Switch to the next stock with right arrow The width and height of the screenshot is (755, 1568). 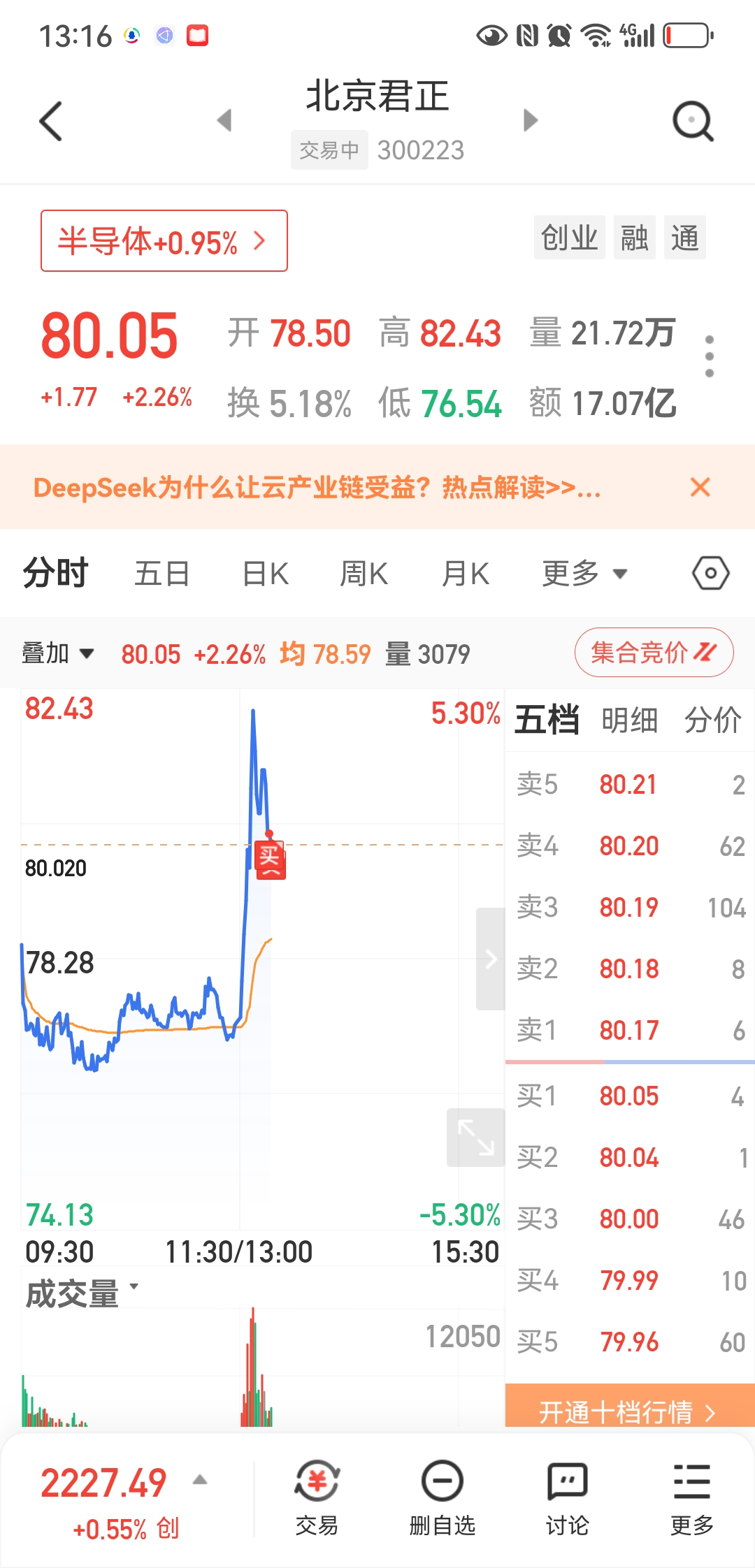coord(531,120)
